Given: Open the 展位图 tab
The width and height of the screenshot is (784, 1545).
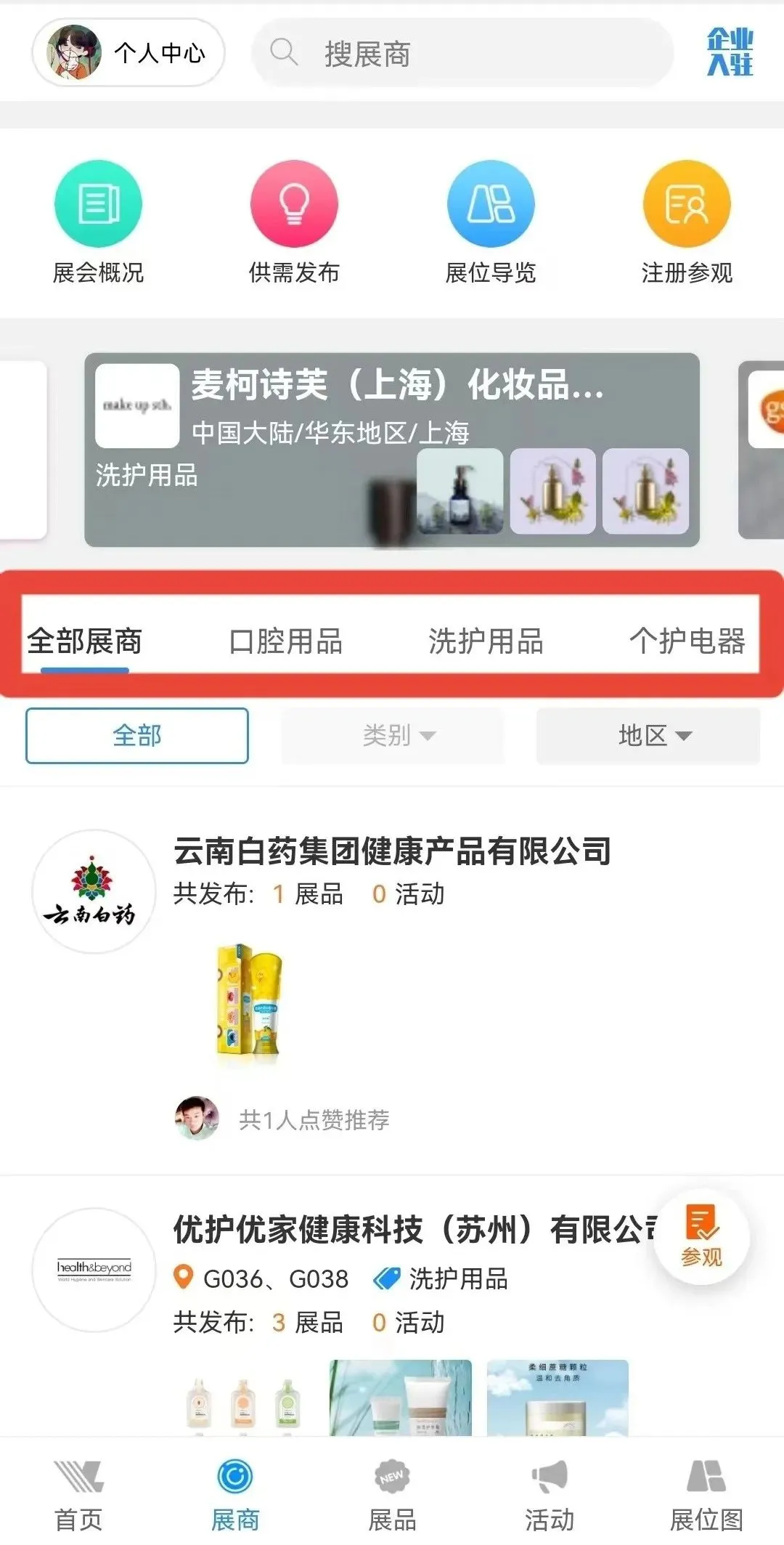Looking at the screenshot, I should pyautogui.click(x=706, y=1496).
